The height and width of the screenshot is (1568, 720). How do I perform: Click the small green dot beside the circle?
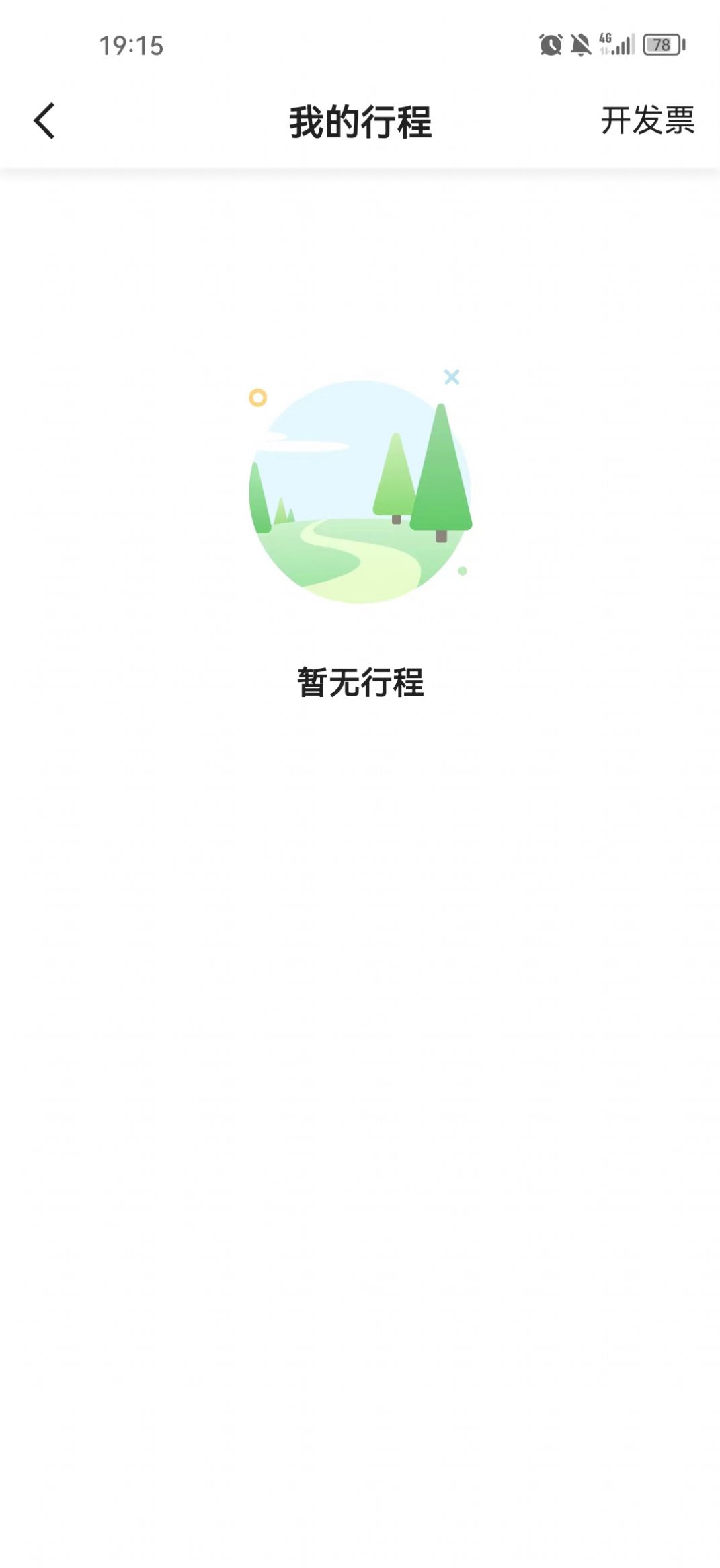click(462, 572)
